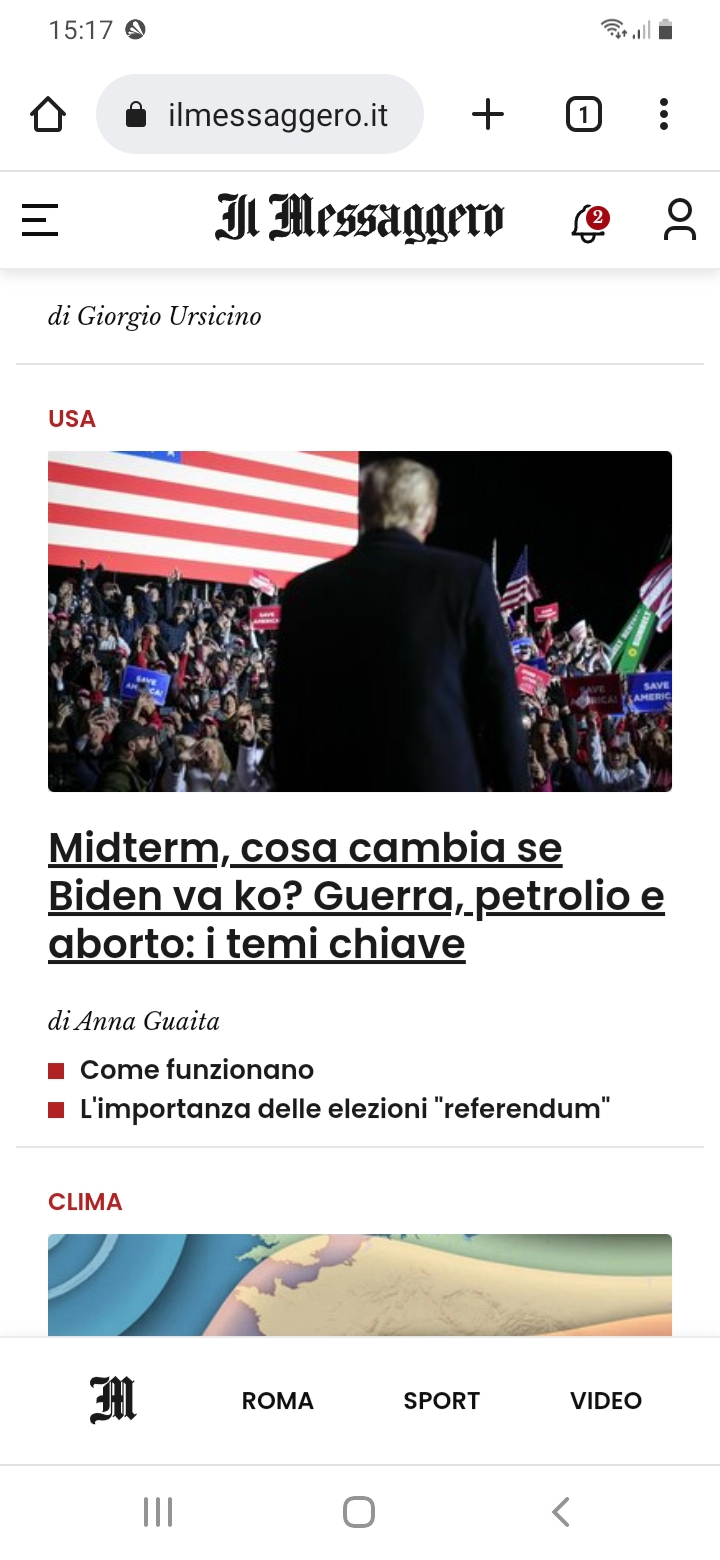Viewport: 720px width, 1560px height.
Task: Switch to the VIDEO section
Action: (606, 1401)
